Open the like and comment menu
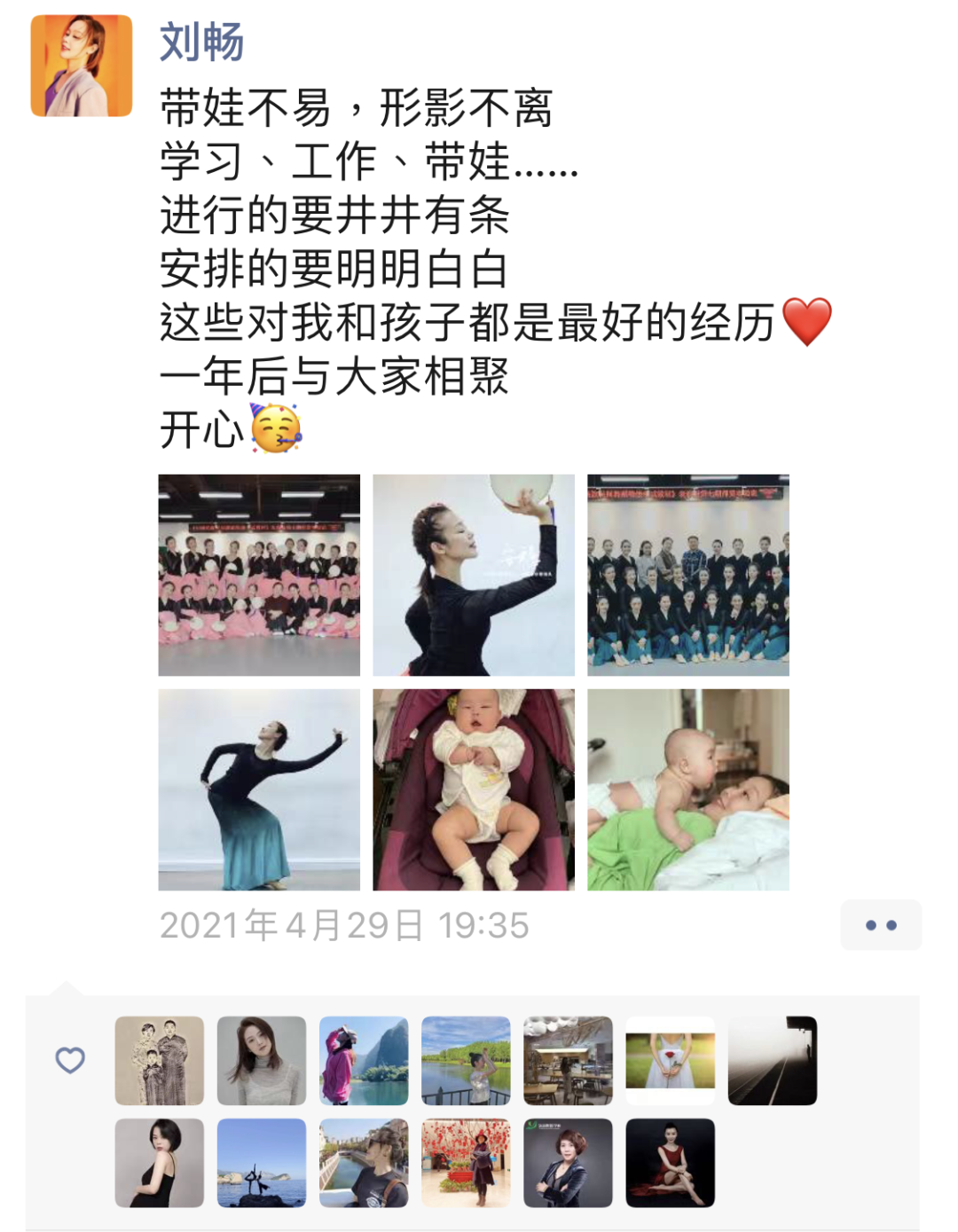958x1232 pixels. coord(880,925)
